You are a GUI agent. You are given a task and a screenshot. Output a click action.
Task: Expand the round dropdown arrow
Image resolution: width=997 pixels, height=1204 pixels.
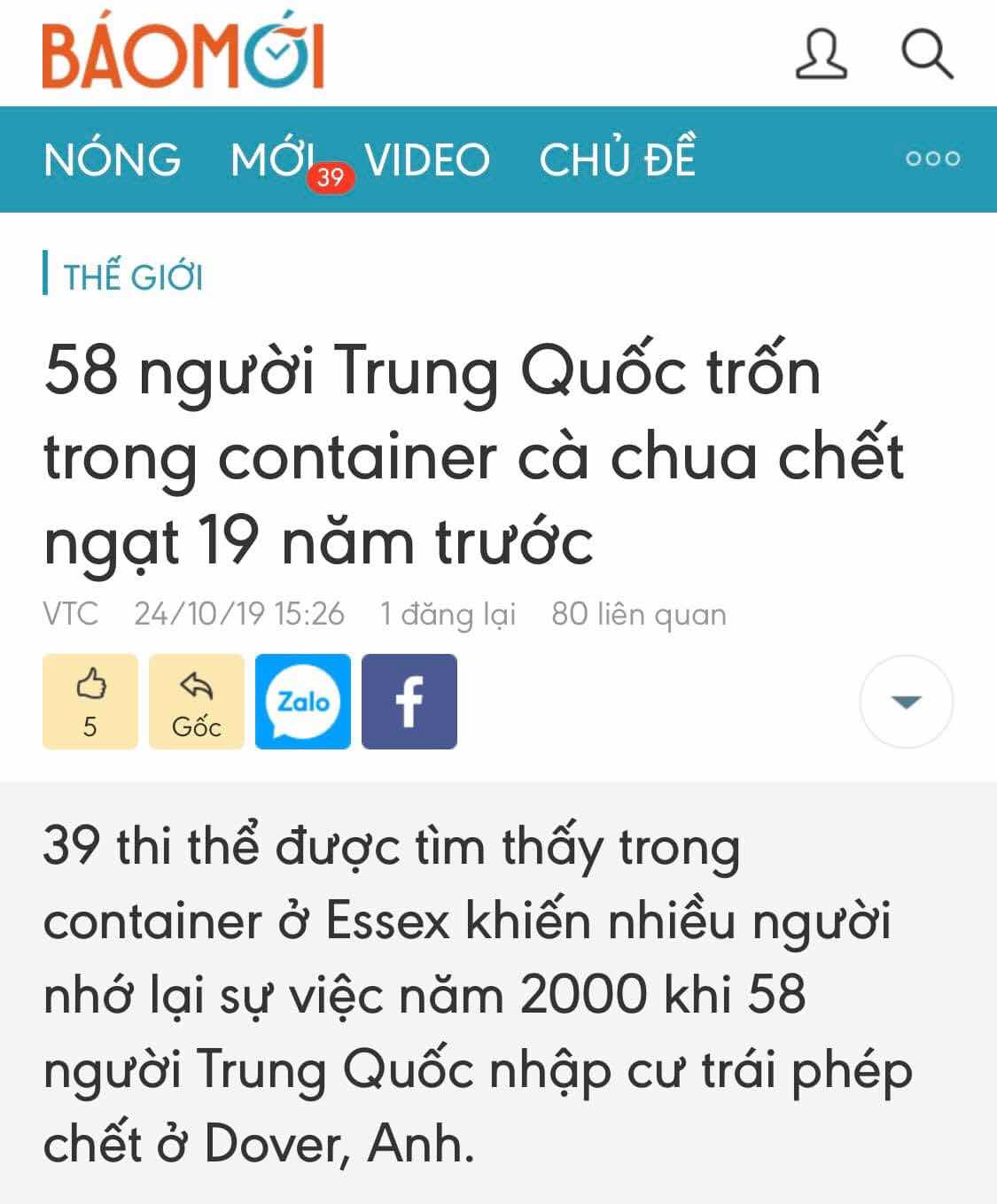point(906,702)
